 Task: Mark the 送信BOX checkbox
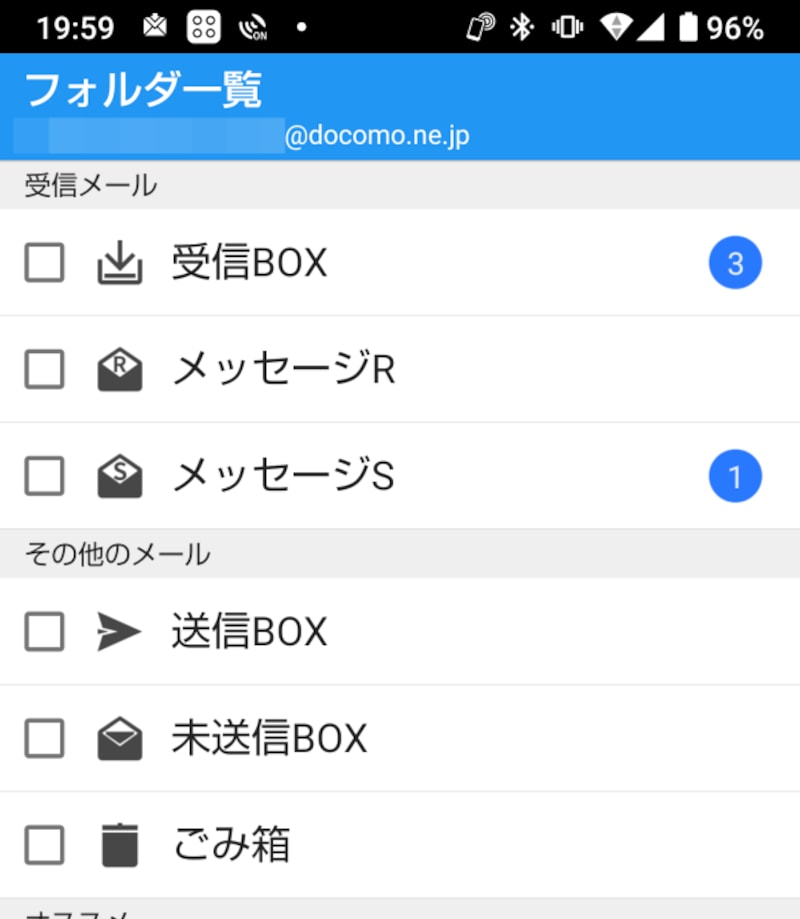45,632
